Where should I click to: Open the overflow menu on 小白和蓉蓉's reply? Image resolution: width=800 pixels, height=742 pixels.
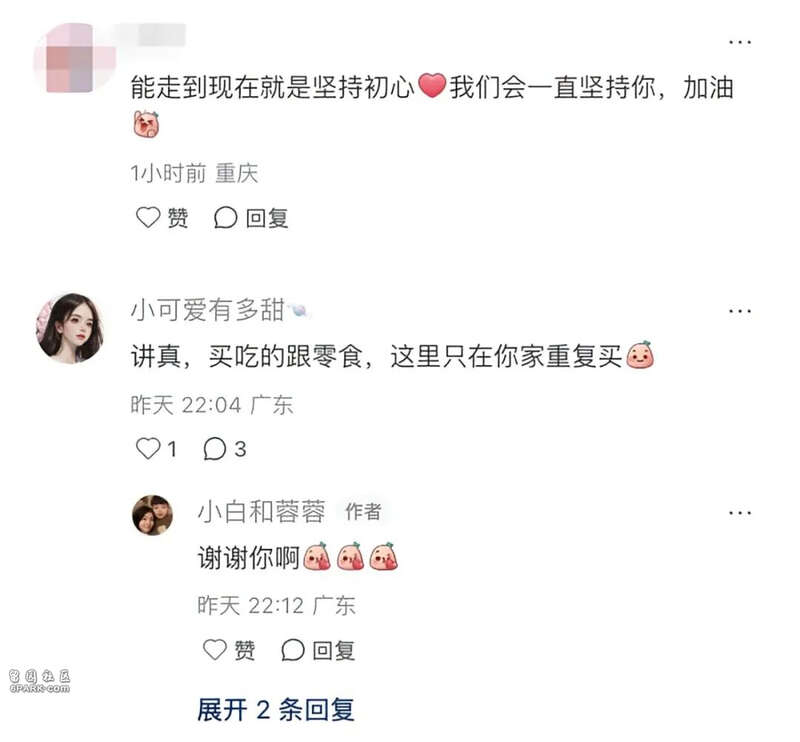pyautogui.click(x=739, y=513)
